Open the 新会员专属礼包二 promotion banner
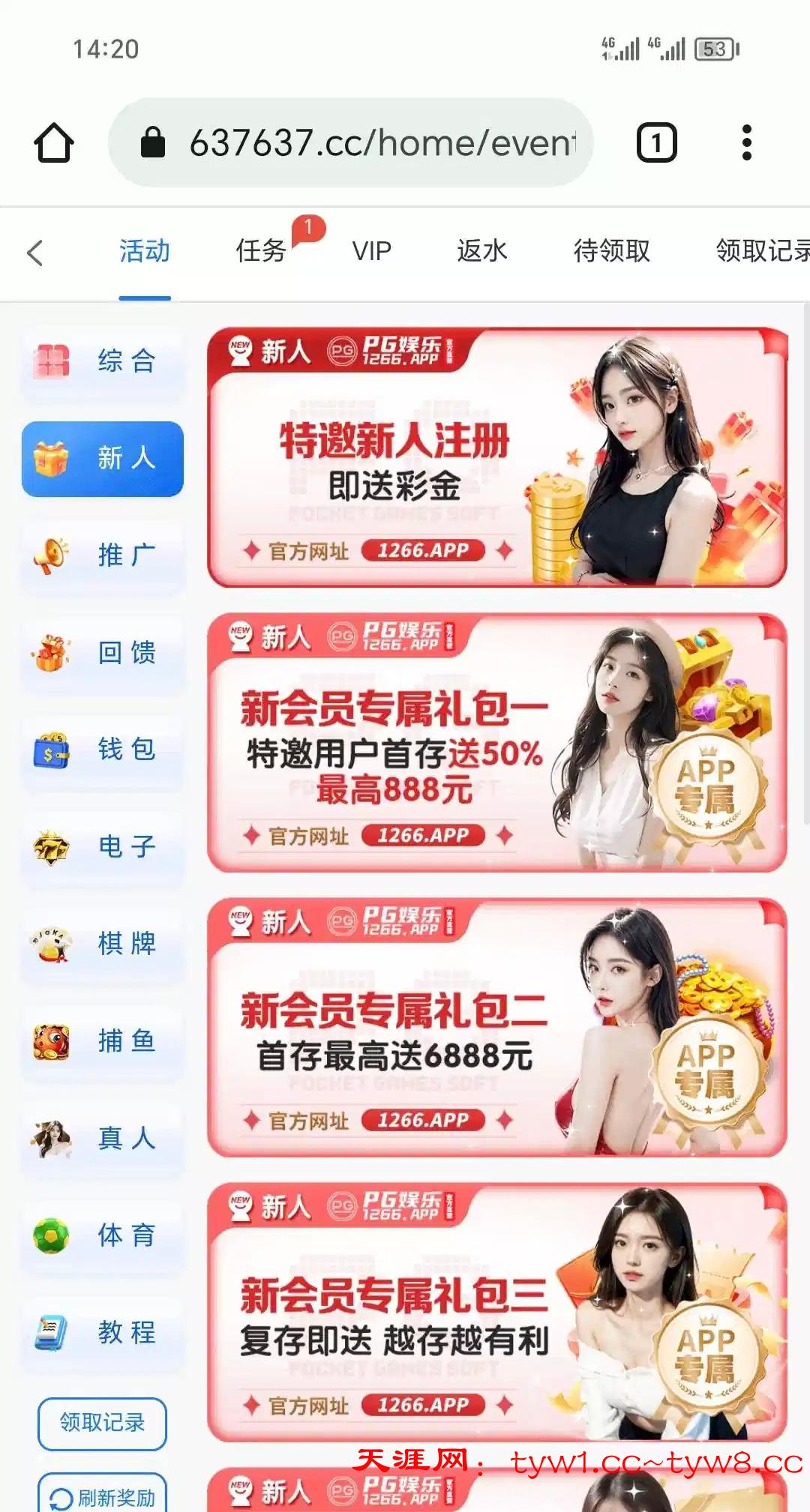 496,1028
